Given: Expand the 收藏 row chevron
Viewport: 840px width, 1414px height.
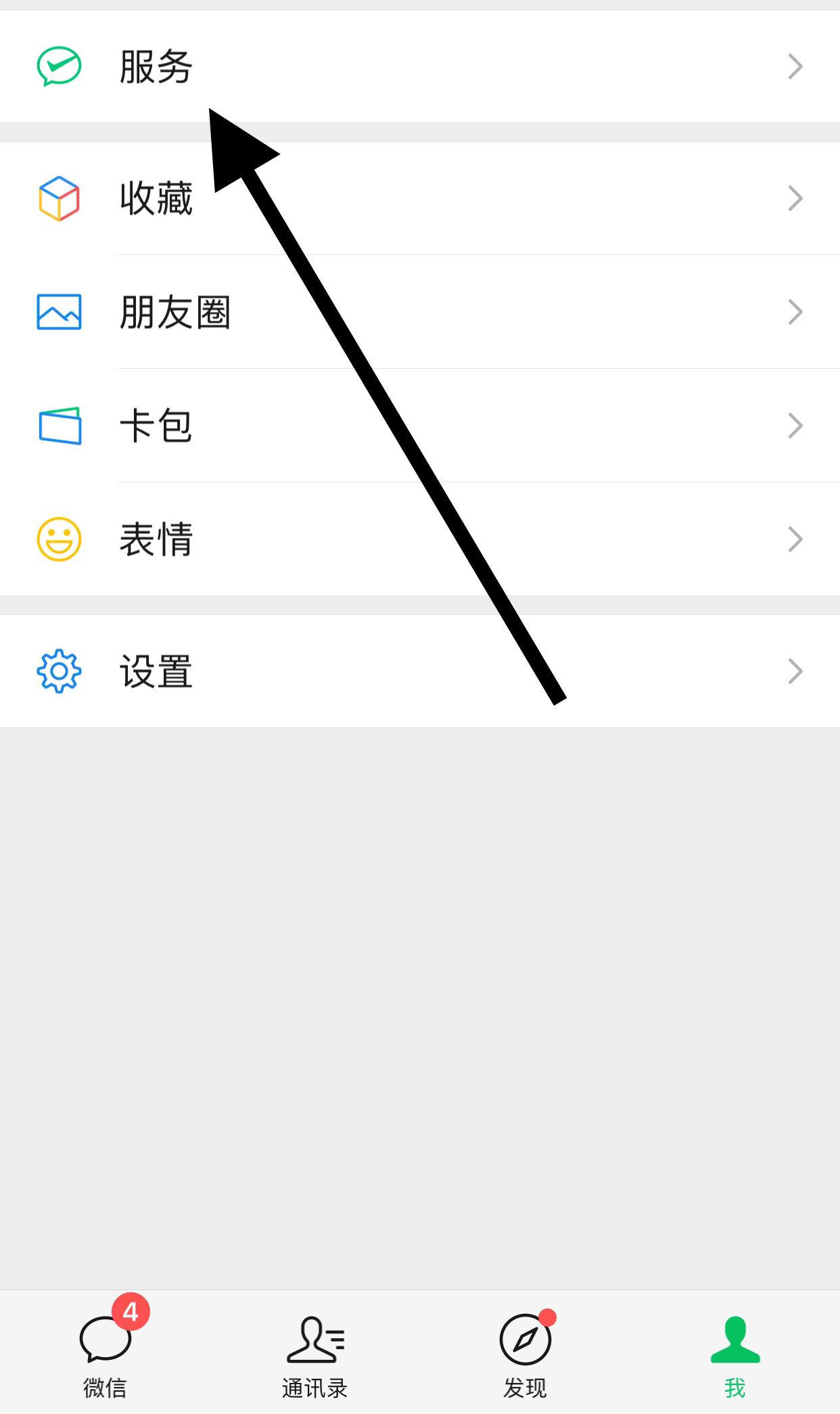Looking at the screenshot, I should coord(797,200).
